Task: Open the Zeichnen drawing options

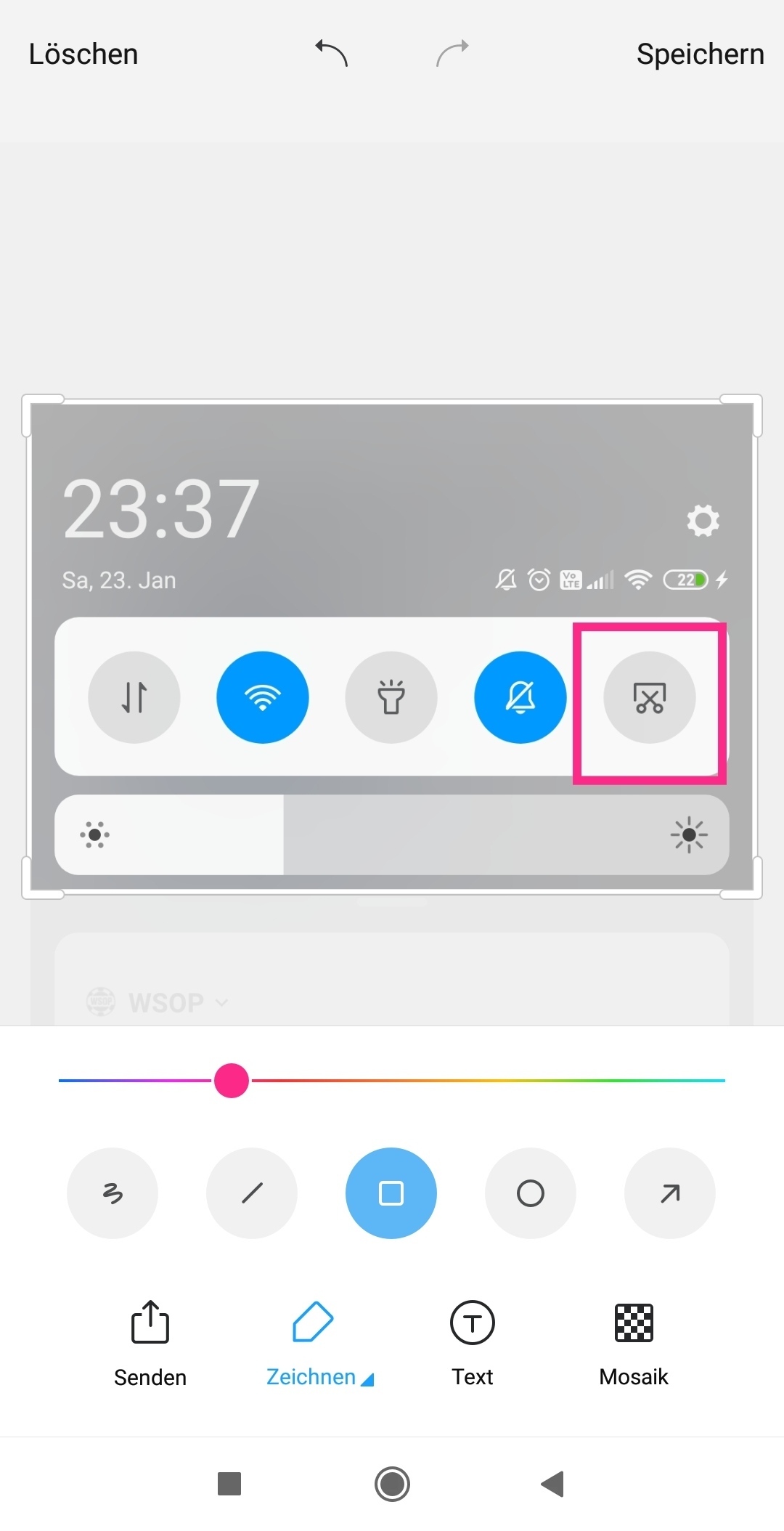Action: (x=313, y=1344)
